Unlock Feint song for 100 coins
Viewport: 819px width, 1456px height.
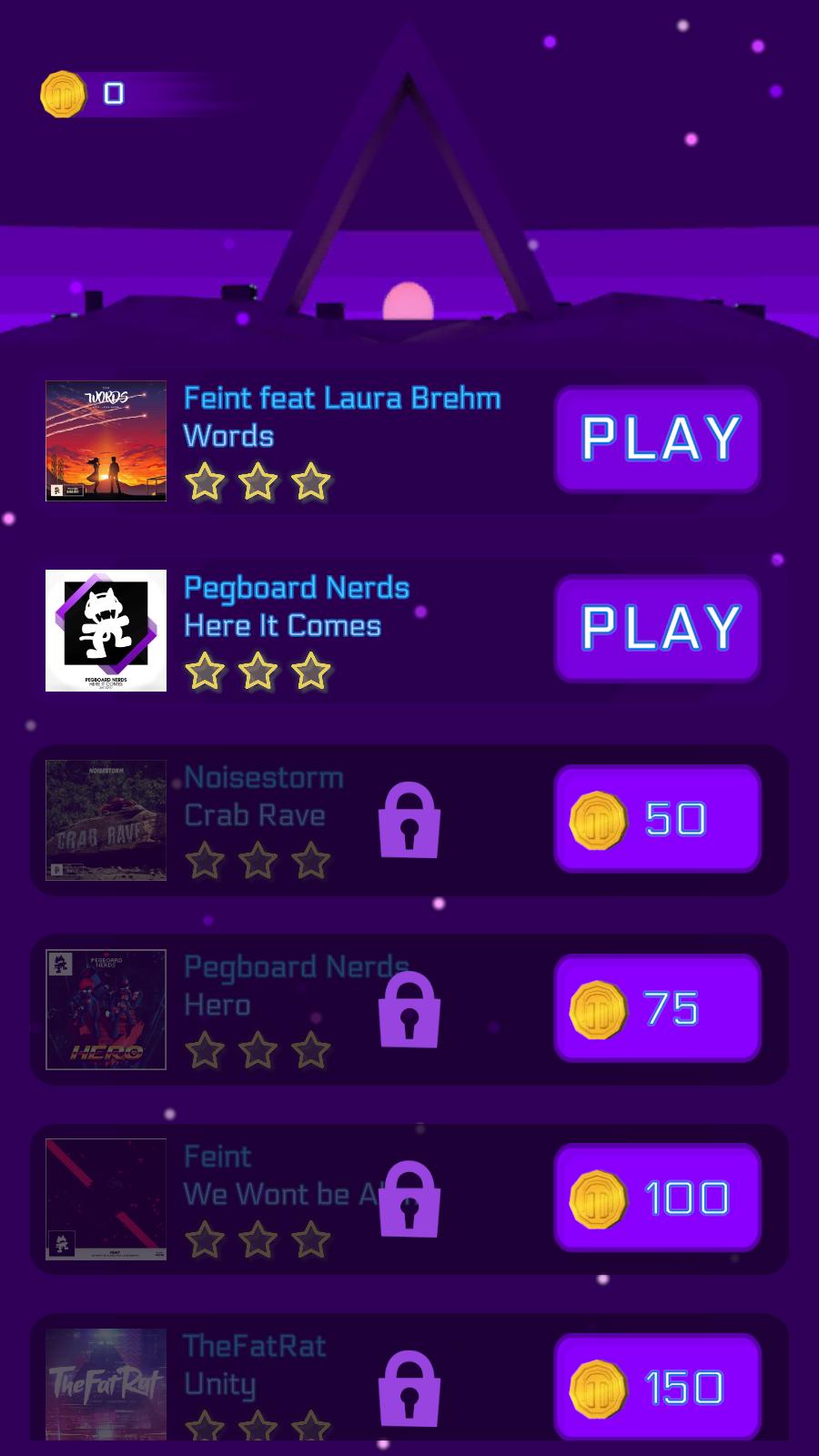coord(657,1197)
